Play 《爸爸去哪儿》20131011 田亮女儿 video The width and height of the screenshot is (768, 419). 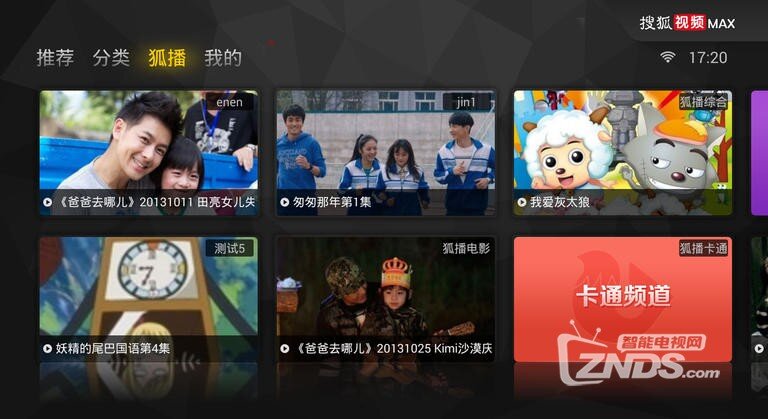(x=148, y=152)
